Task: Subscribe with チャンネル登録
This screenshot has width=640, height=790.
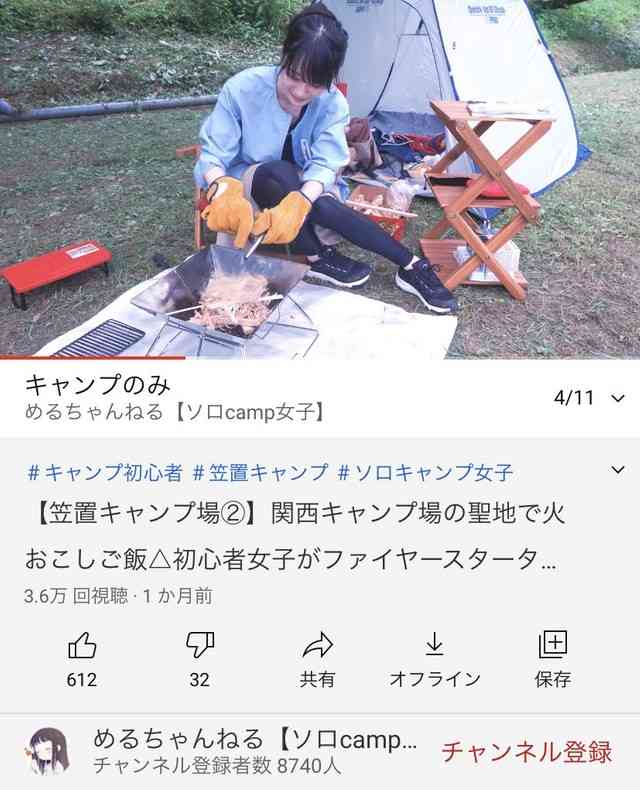Action: click(x=527, y=752)
